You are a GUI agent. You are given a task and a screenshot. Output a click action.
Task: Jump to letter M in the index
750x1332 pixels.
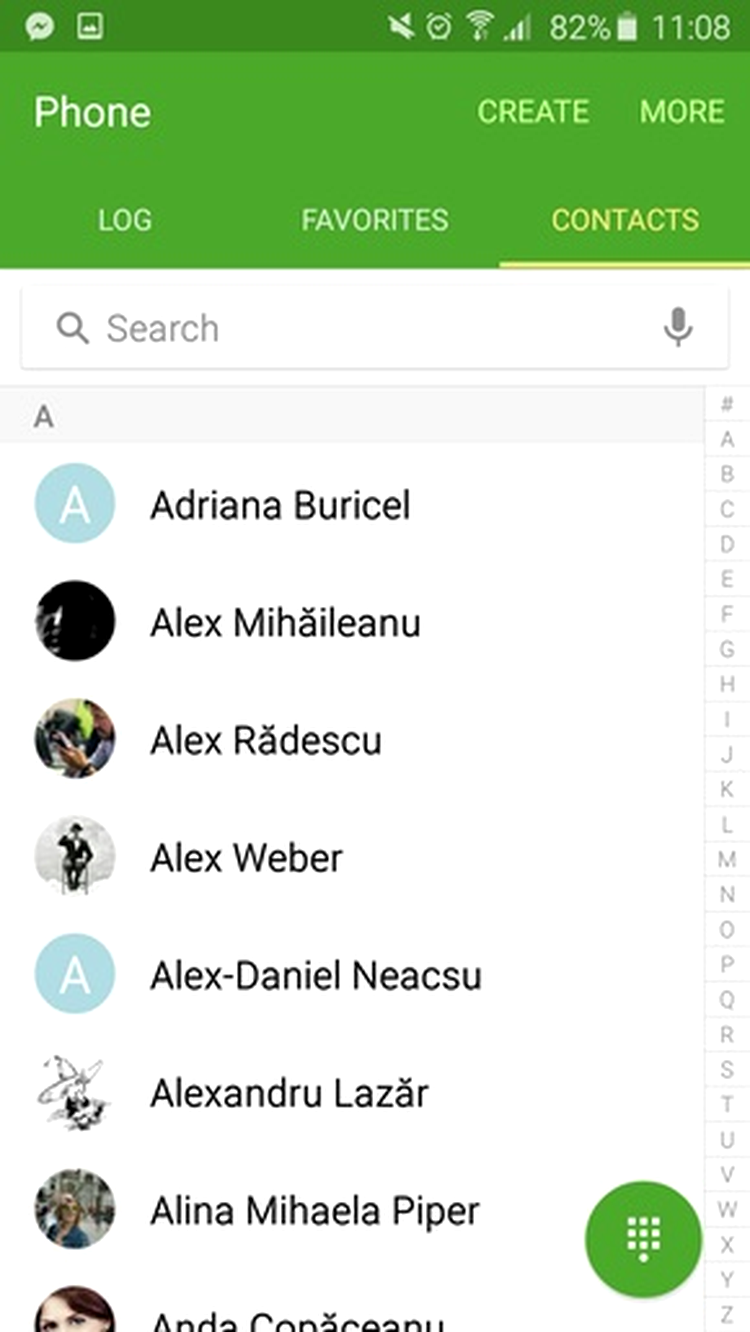click(727, 859)
